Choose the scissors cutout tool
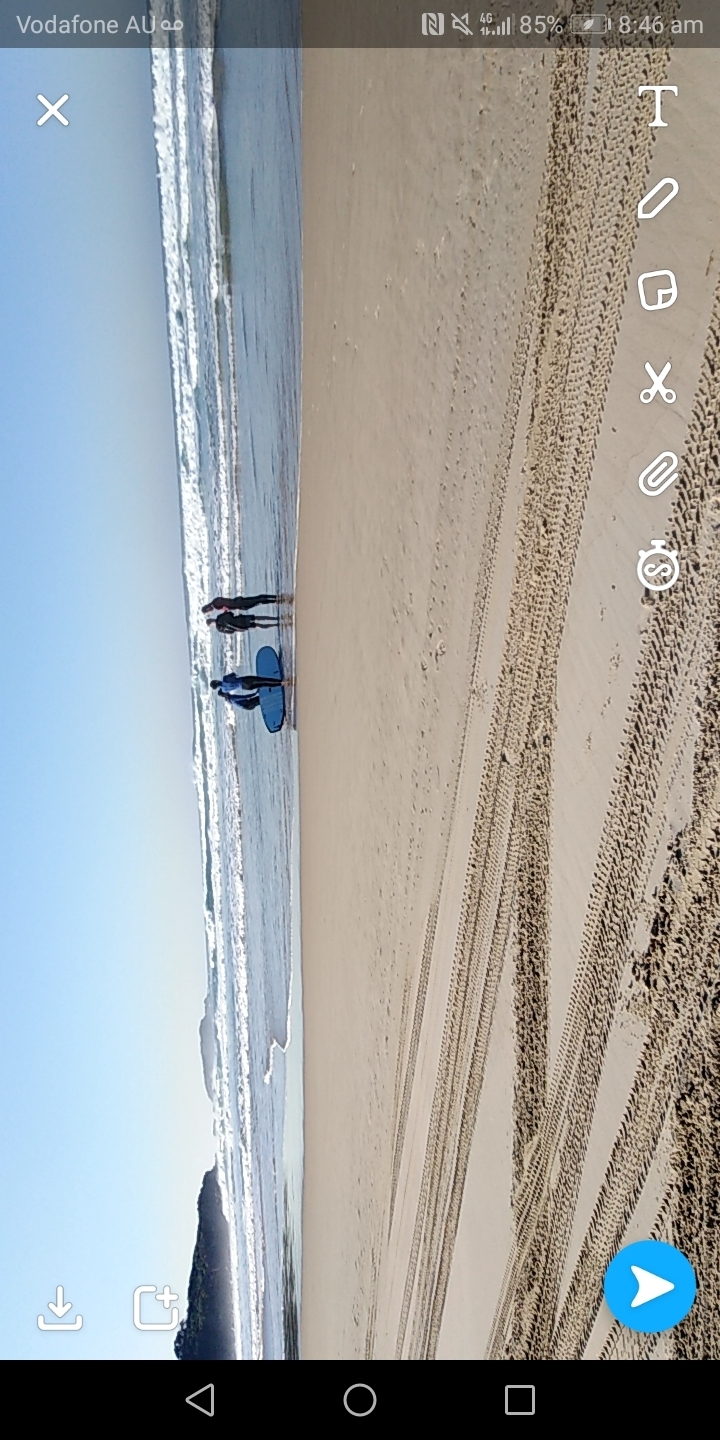This screenshot has height=1440, width=720. [658, 383]
